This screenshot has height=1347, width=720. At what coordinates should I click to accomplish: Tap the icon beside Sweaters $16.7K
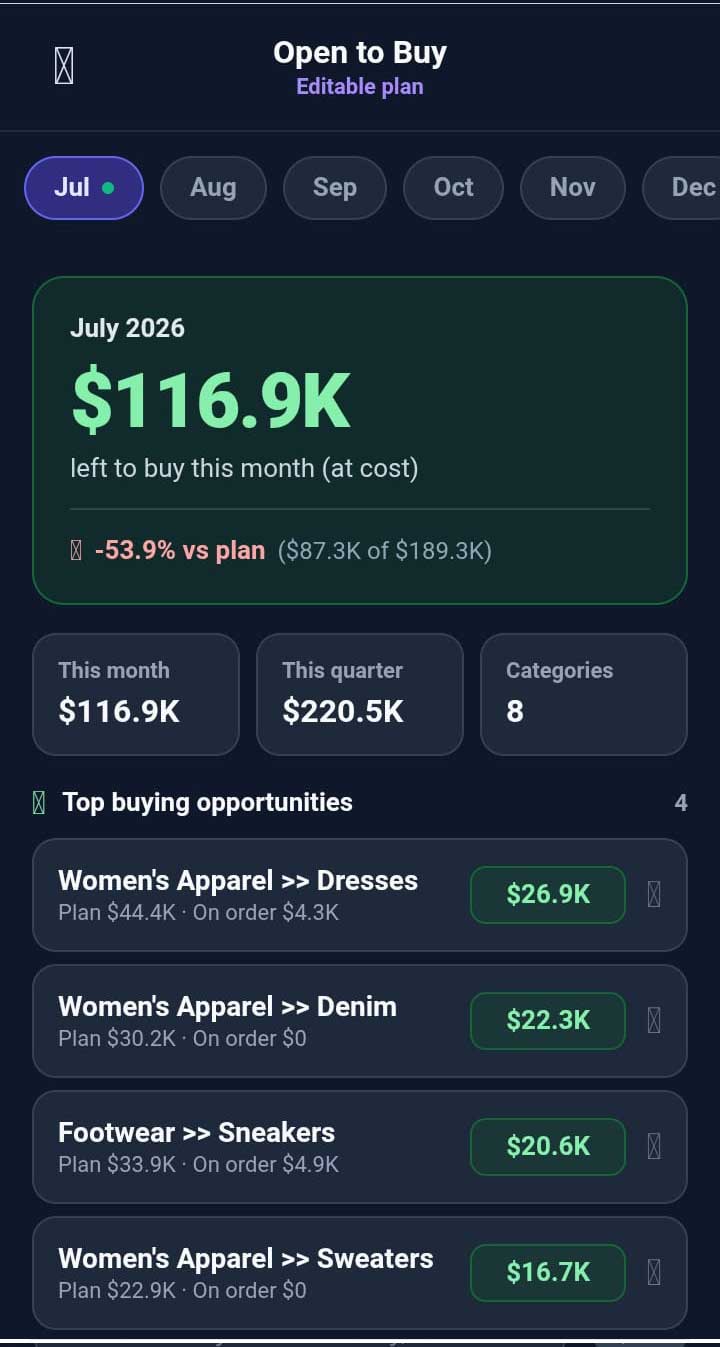point(654,1273)
